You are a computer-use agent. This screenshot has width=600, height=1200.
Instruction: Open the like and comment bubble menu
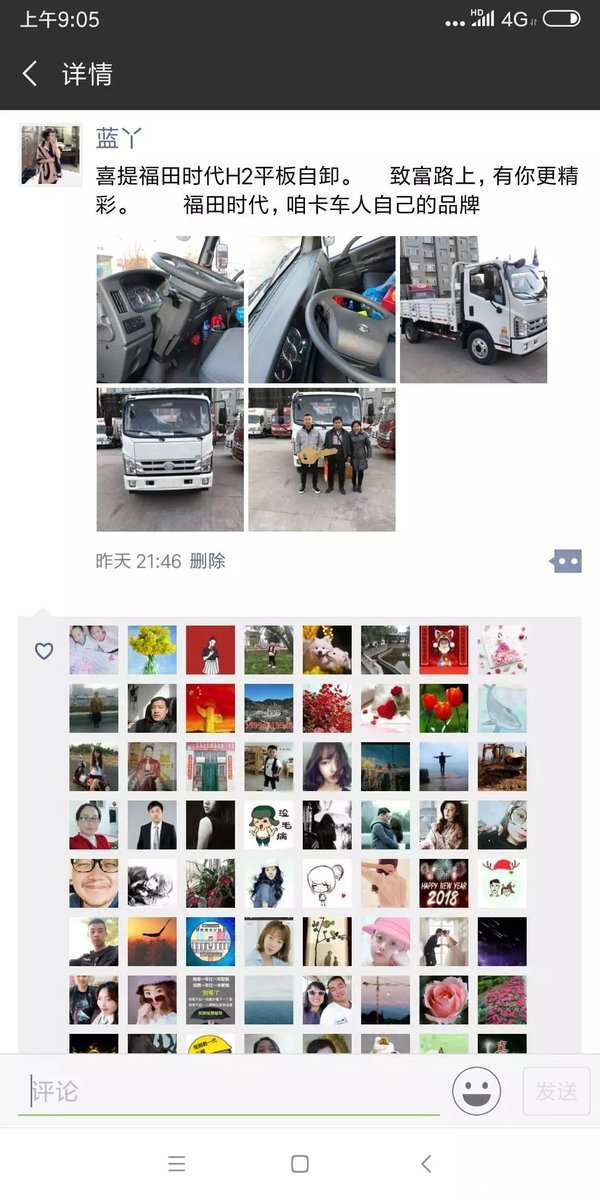[x=566, y=561]
